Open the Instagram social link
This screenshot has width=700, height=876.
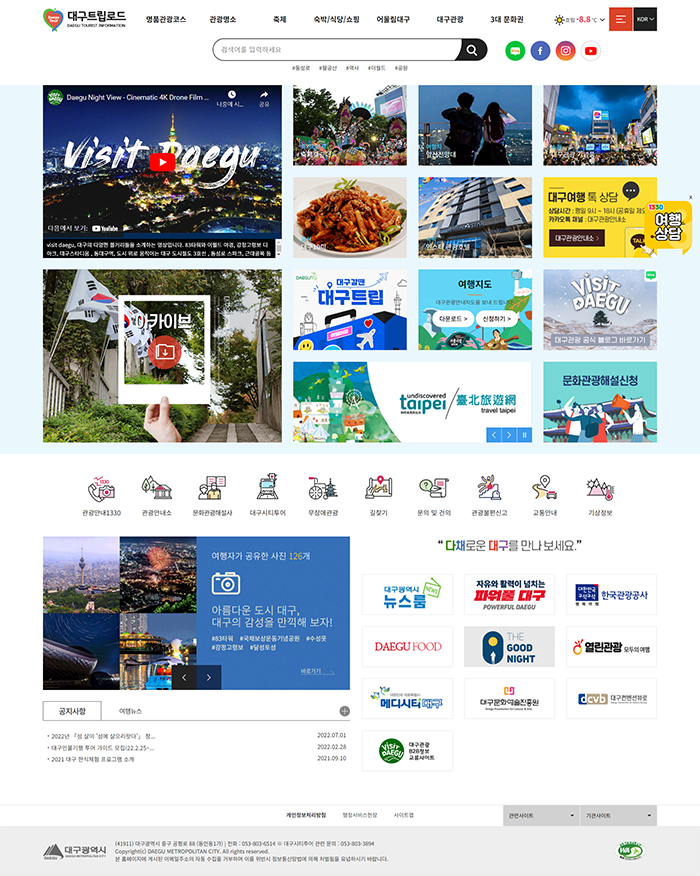(565, 50)
